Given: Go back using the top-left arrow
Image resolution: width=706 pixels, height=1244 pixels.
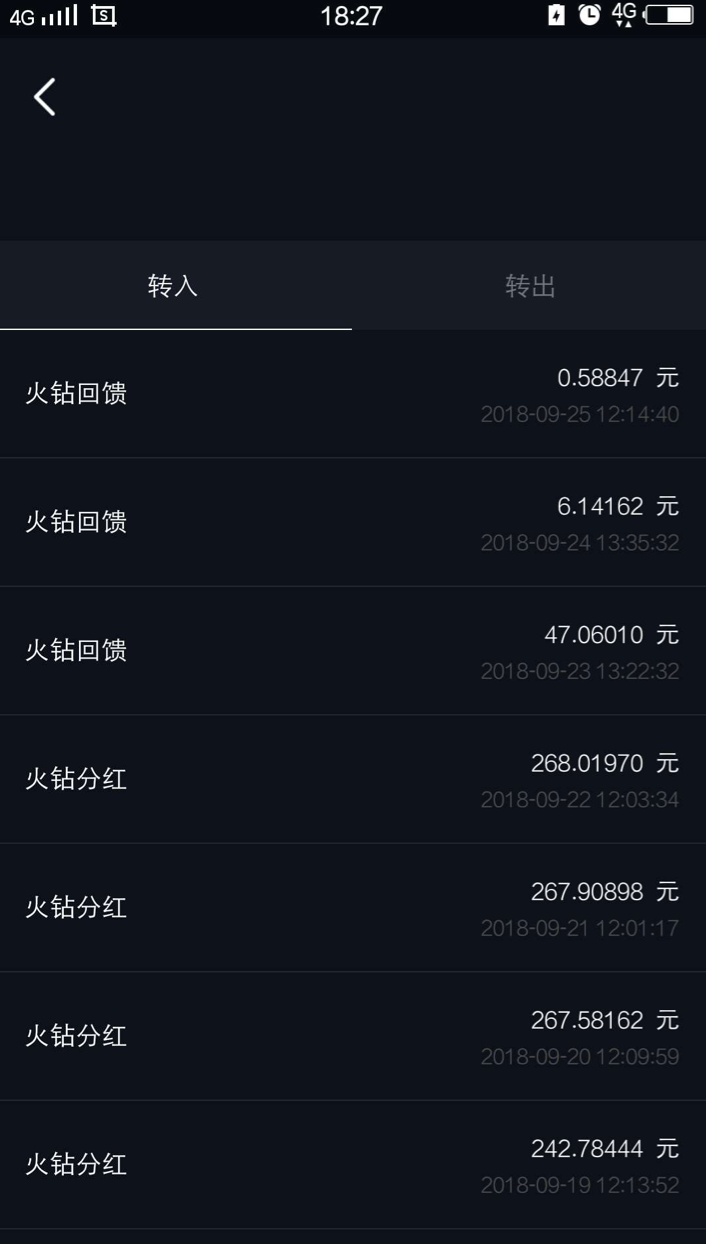Looking at the screenshot, I should [x=45, y=97].
